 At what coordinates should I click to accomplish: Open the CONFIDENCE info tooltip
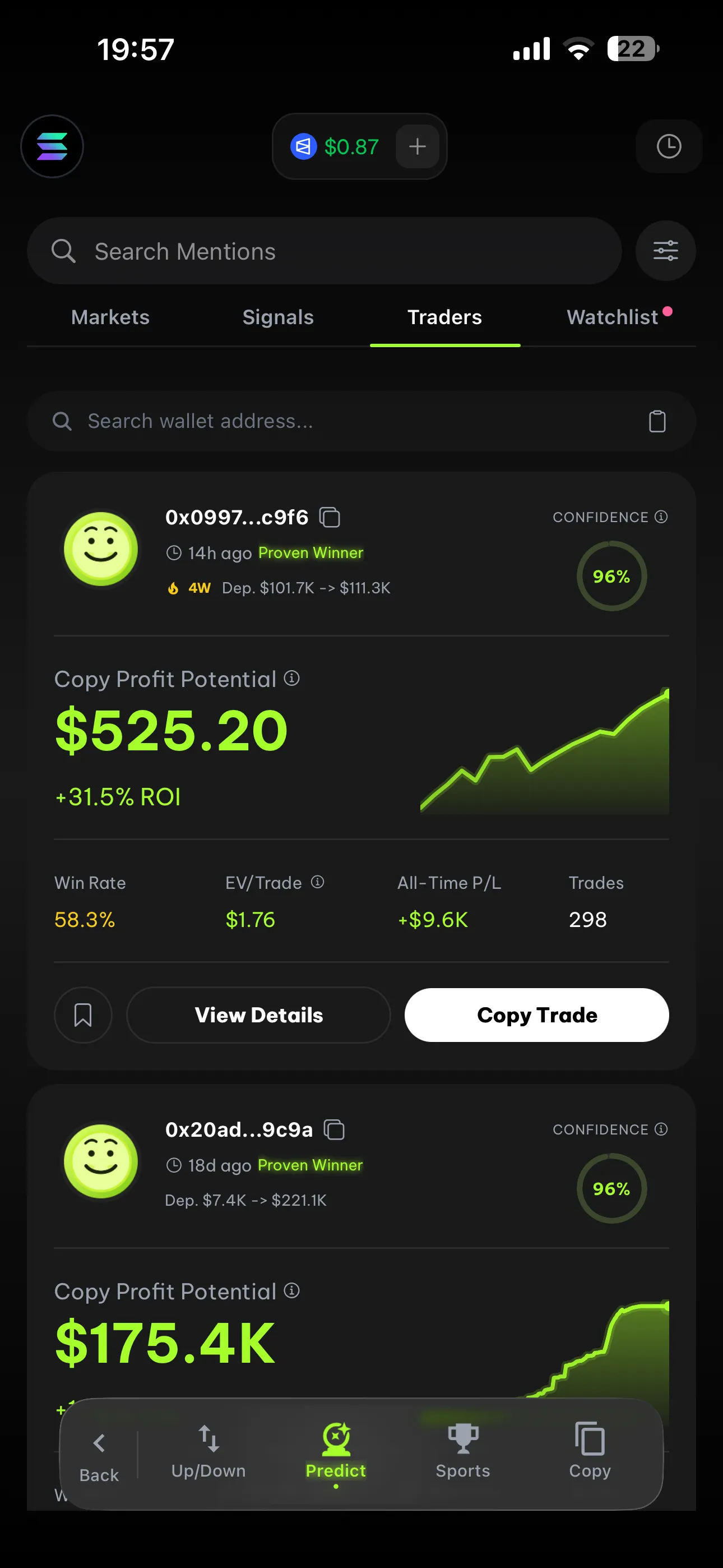tap(661, 517)
